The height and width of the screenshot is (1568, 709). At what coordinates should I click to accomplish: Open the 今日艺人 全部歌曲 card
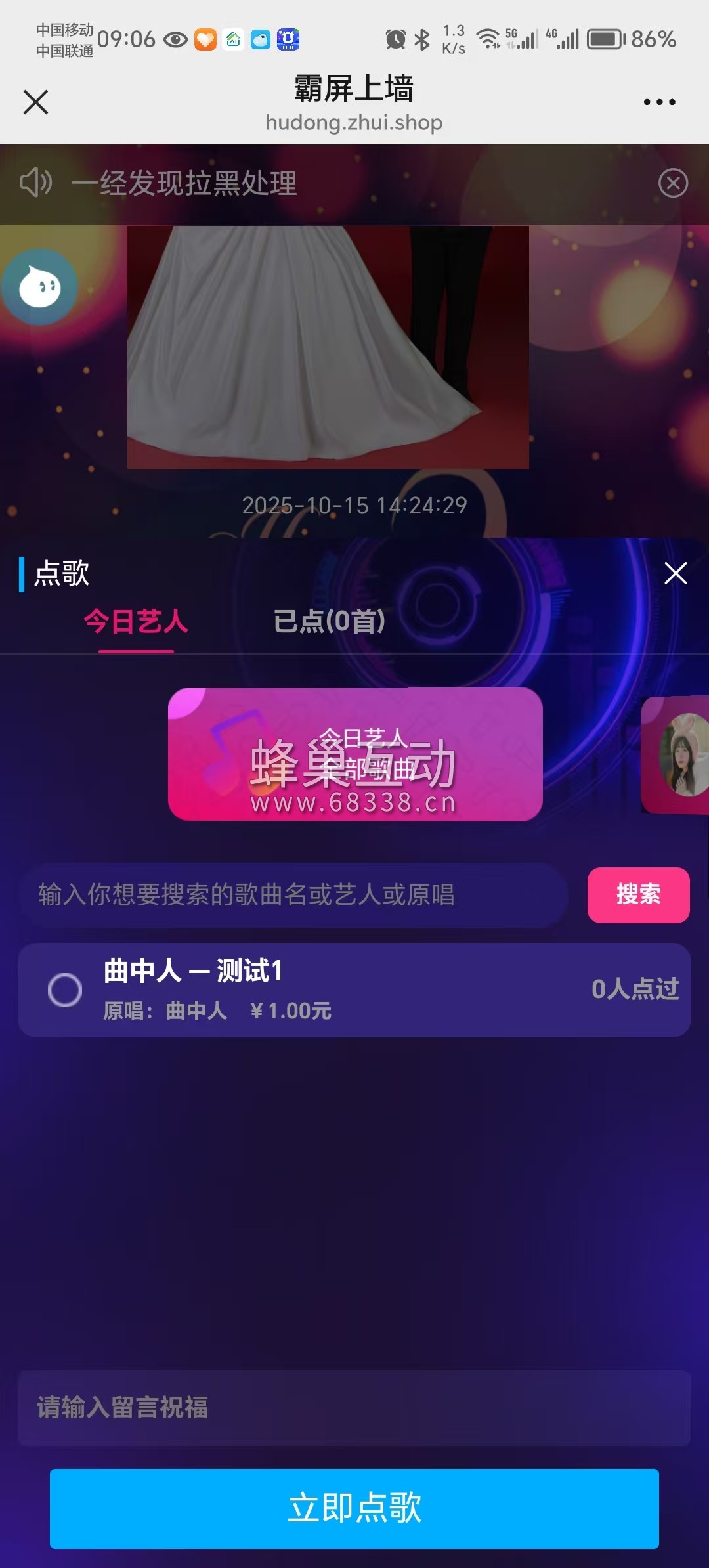point(355,754)
